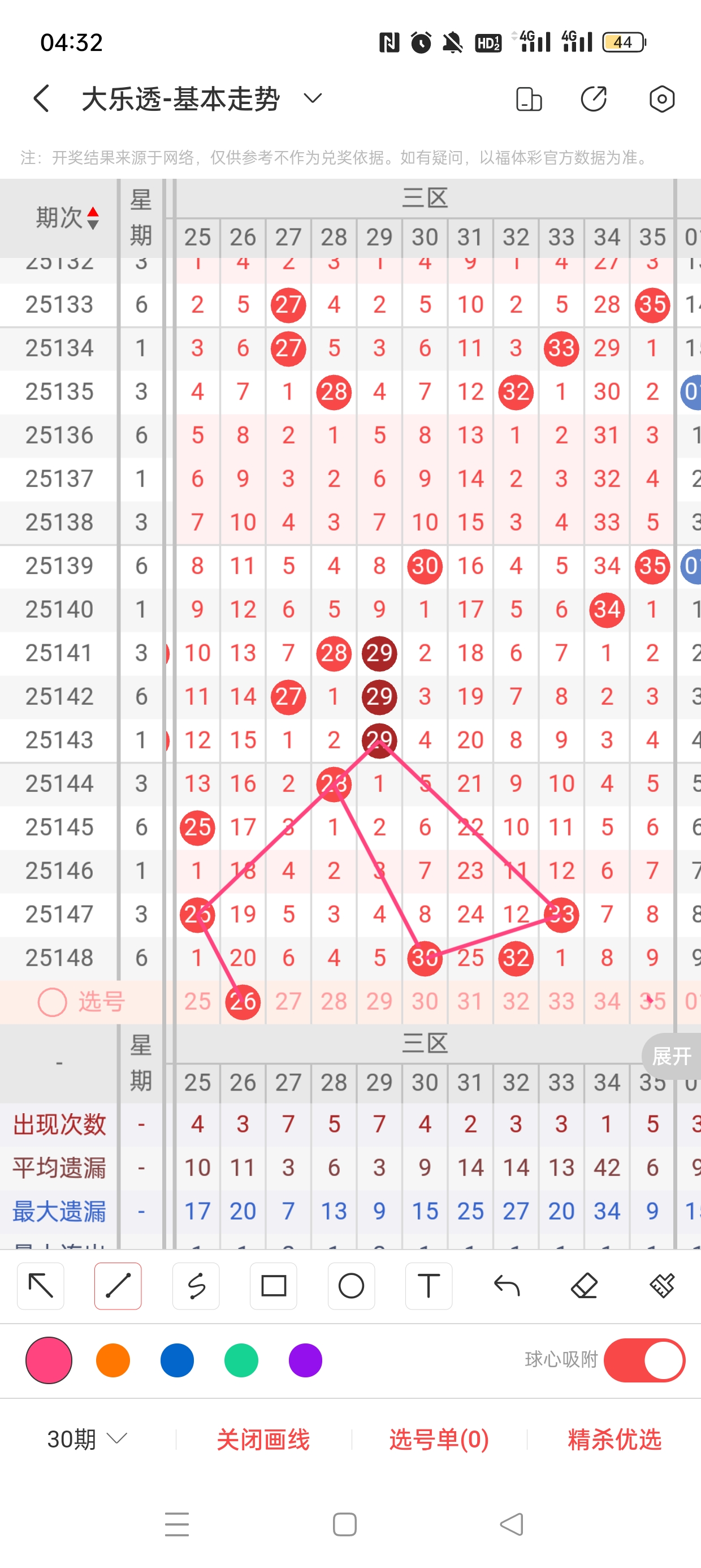The width and height of the screenshot is (701, 1568).
Task: Switch the screen orientation
Action: 528,99
